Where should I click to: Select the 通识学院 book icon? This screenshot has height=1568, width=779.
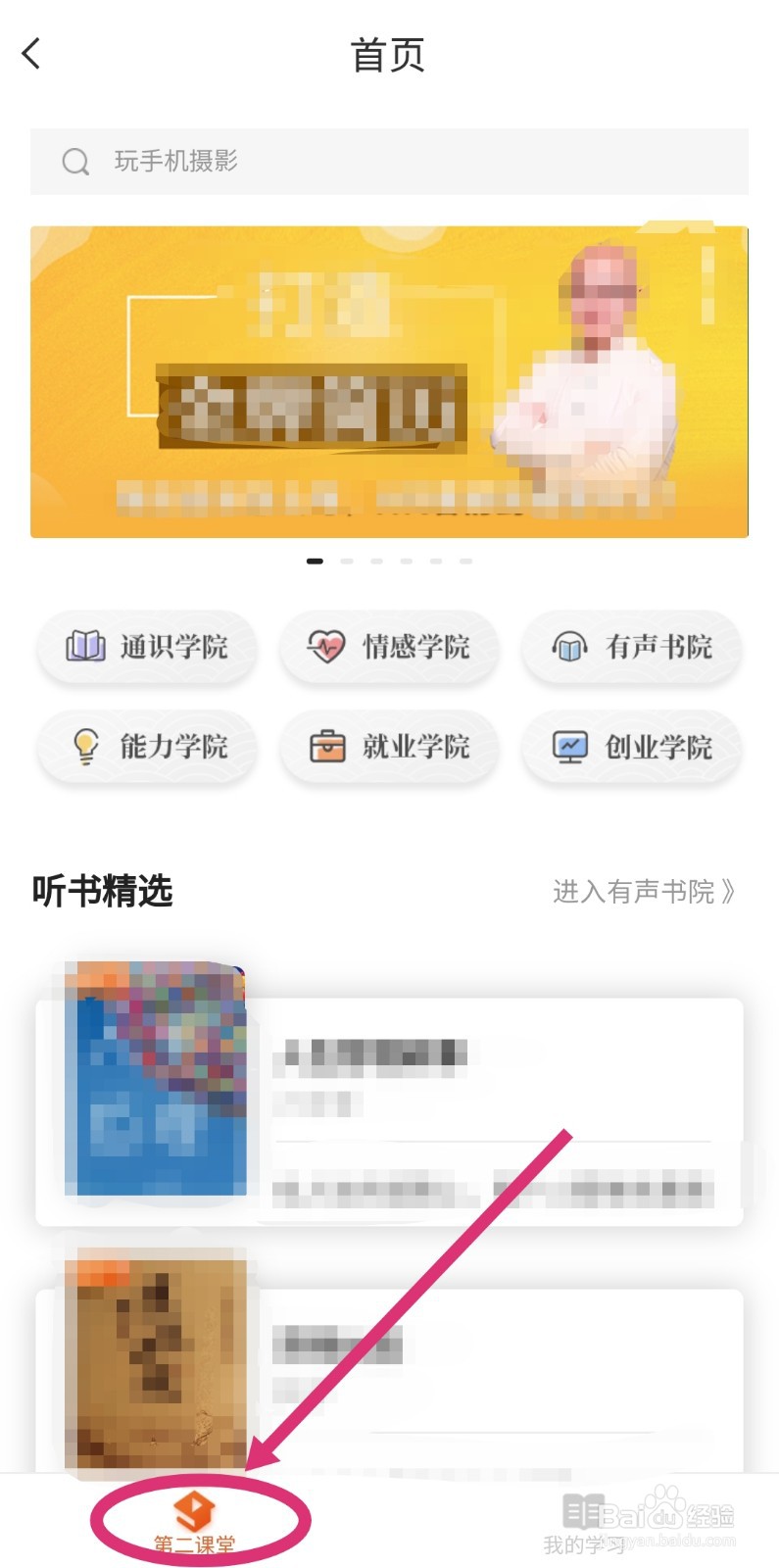point(85,647)
